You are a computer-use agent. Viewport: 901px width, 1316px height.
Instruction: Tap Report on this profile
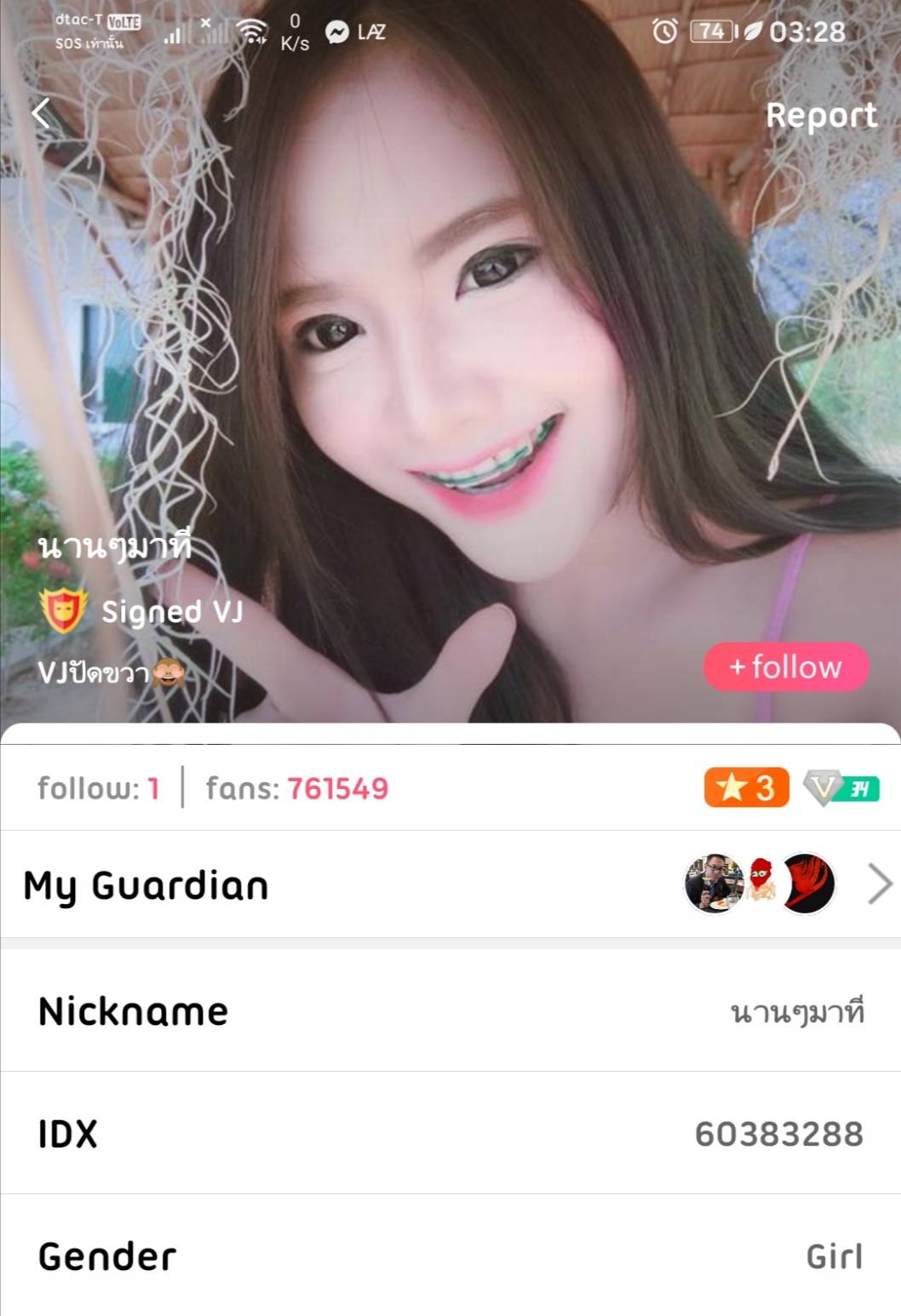(x=820, y=115)
